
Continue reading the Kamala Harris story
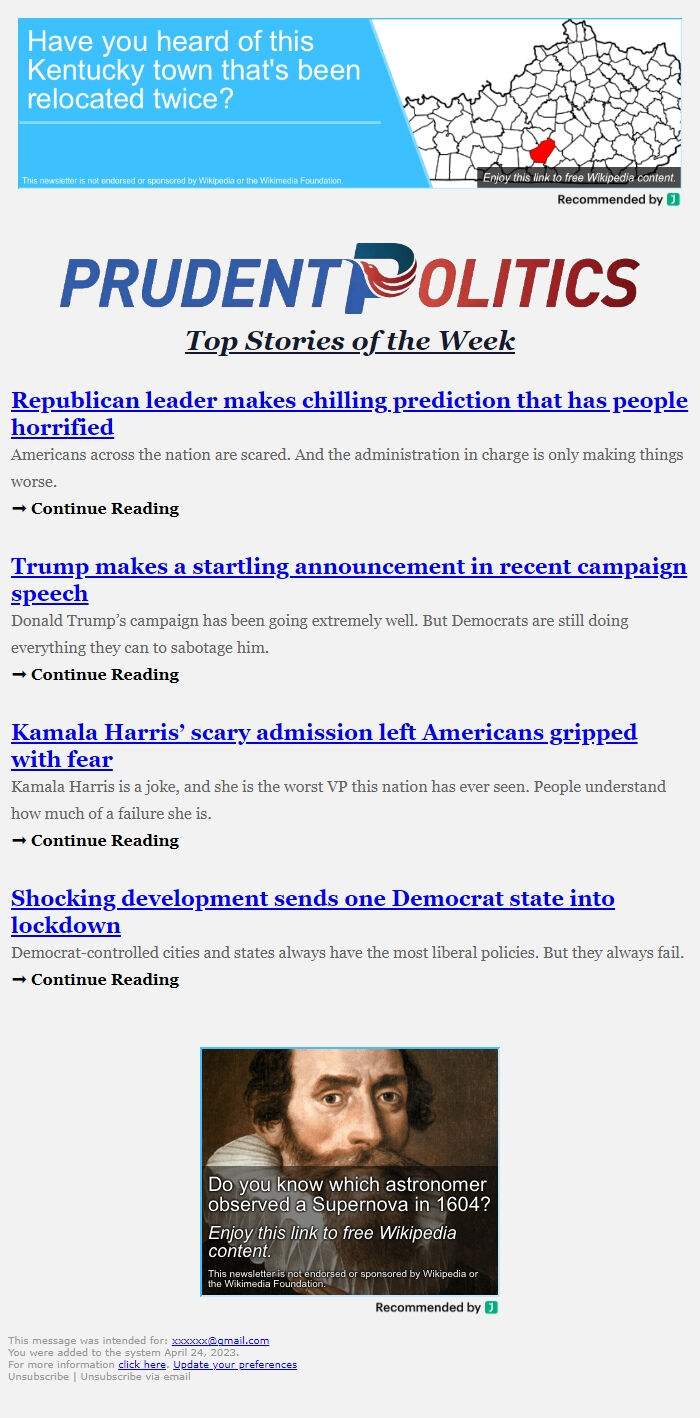pos(95,840)
